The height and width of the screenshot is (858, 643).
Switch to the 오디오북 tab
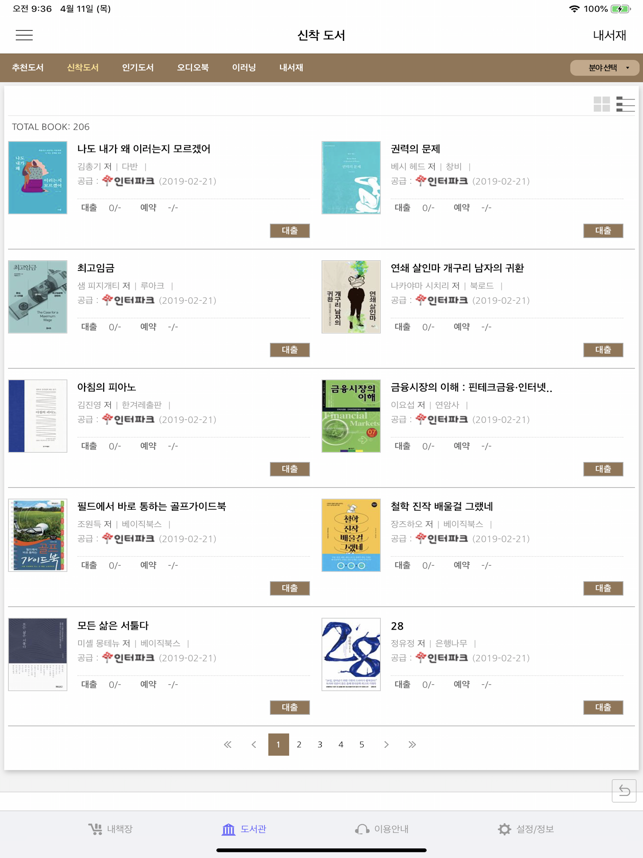tap(193, 68)
